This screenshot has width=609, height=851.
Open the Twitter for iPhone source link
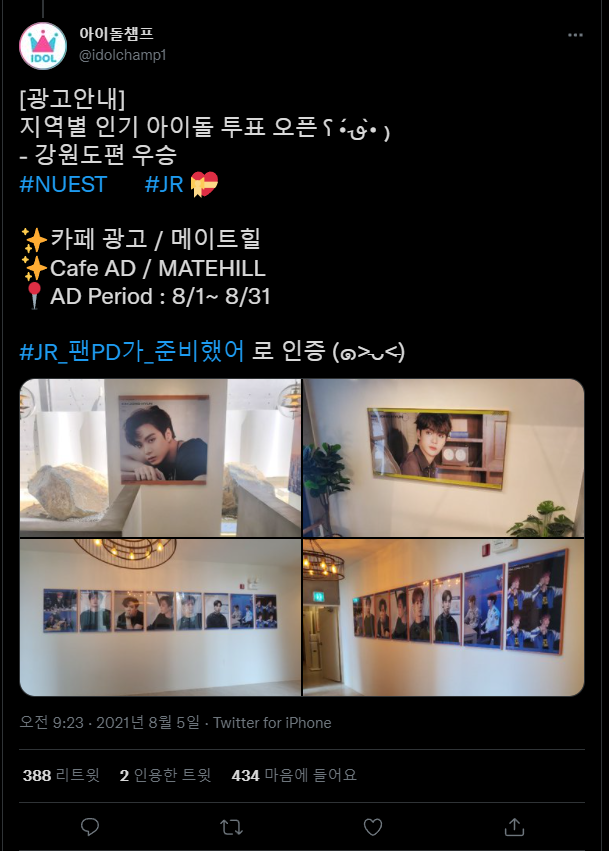tap(272, 723)
